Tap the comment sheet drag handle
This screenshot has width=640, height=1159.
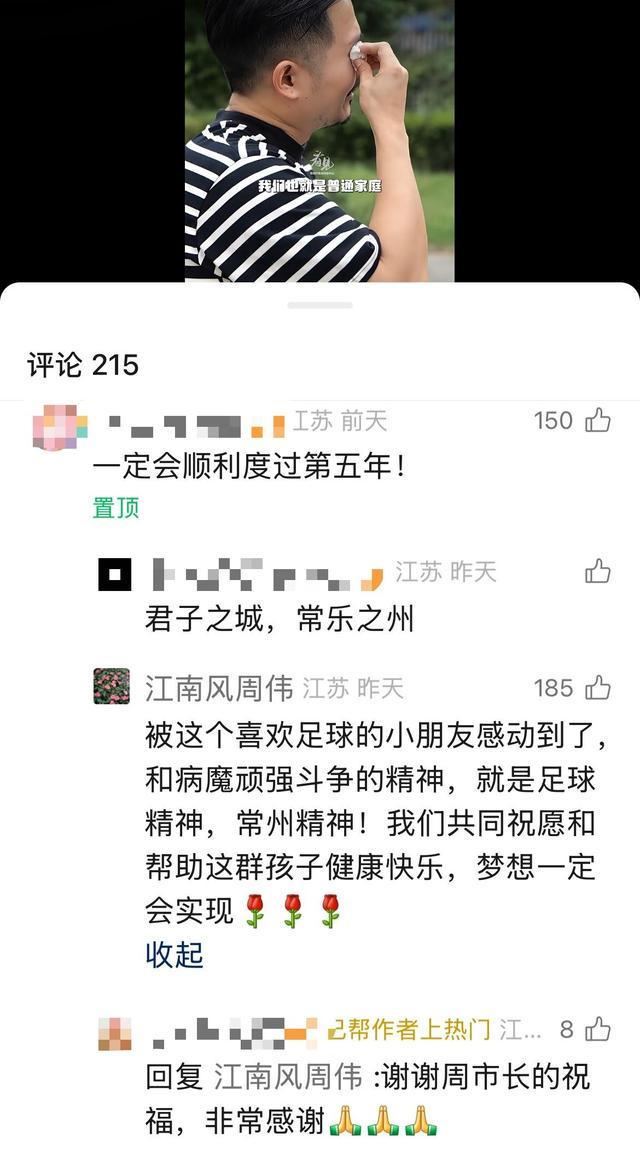(320, 305)
